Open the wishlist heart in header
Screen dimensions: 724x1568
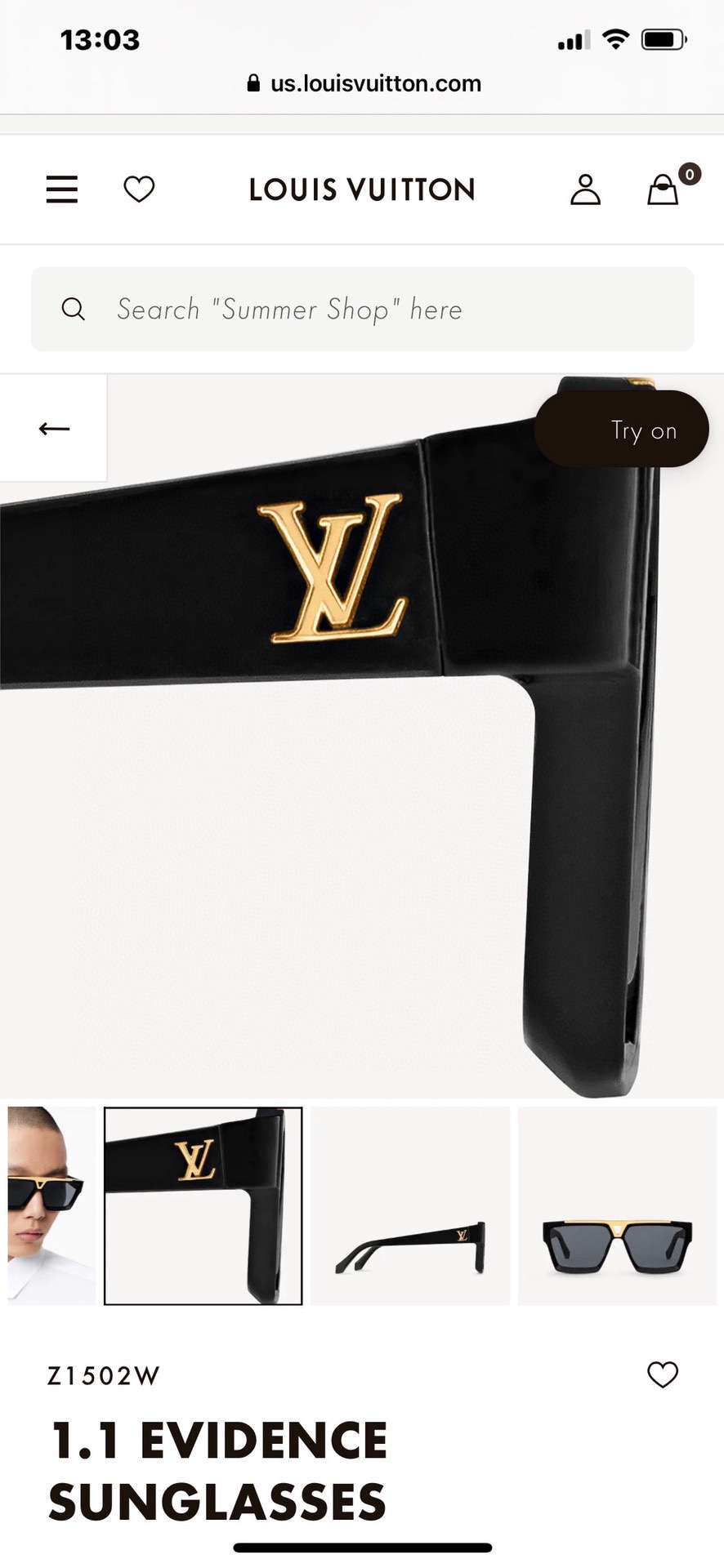click(139, 189)
